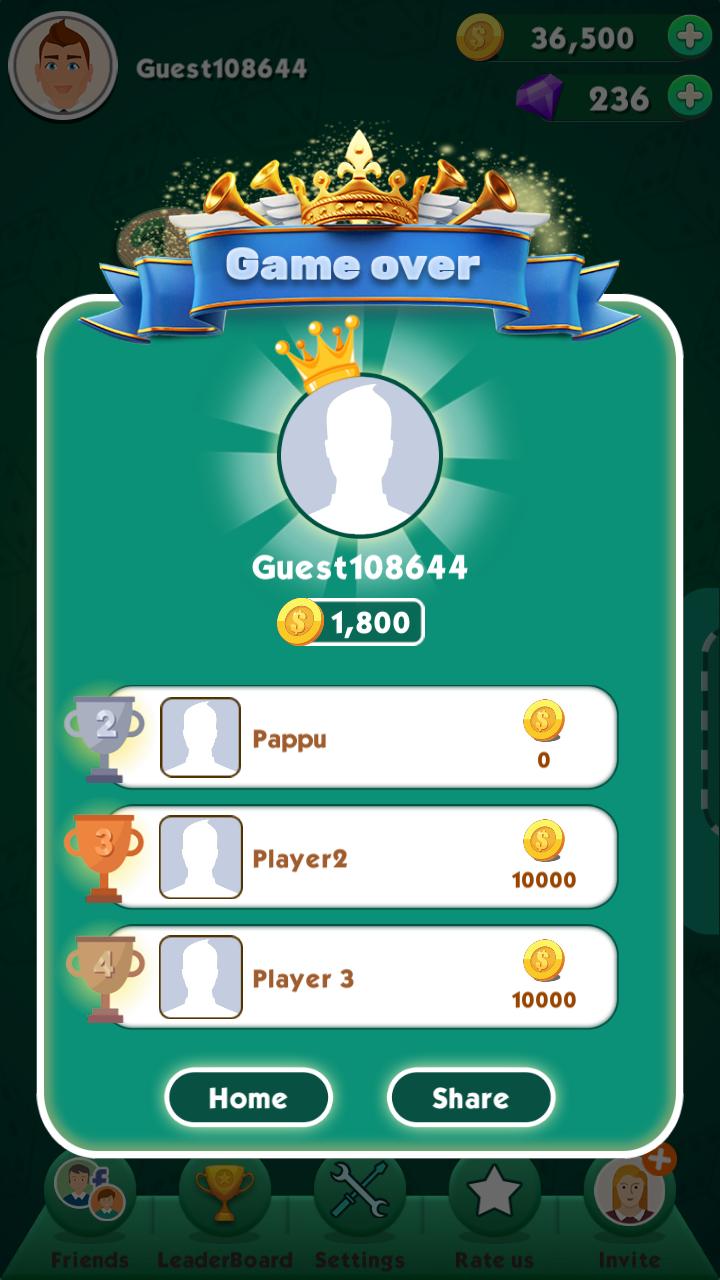Tap the Home button

pos(248,1097)
